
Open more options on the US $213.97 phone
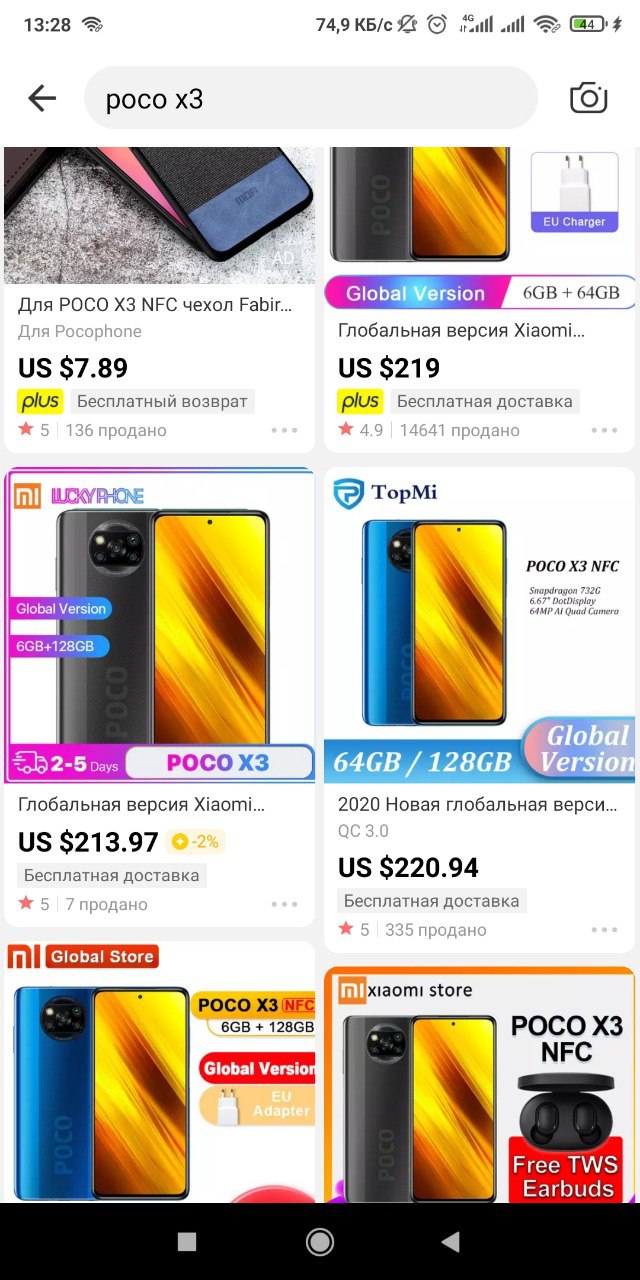pos(284,905)
